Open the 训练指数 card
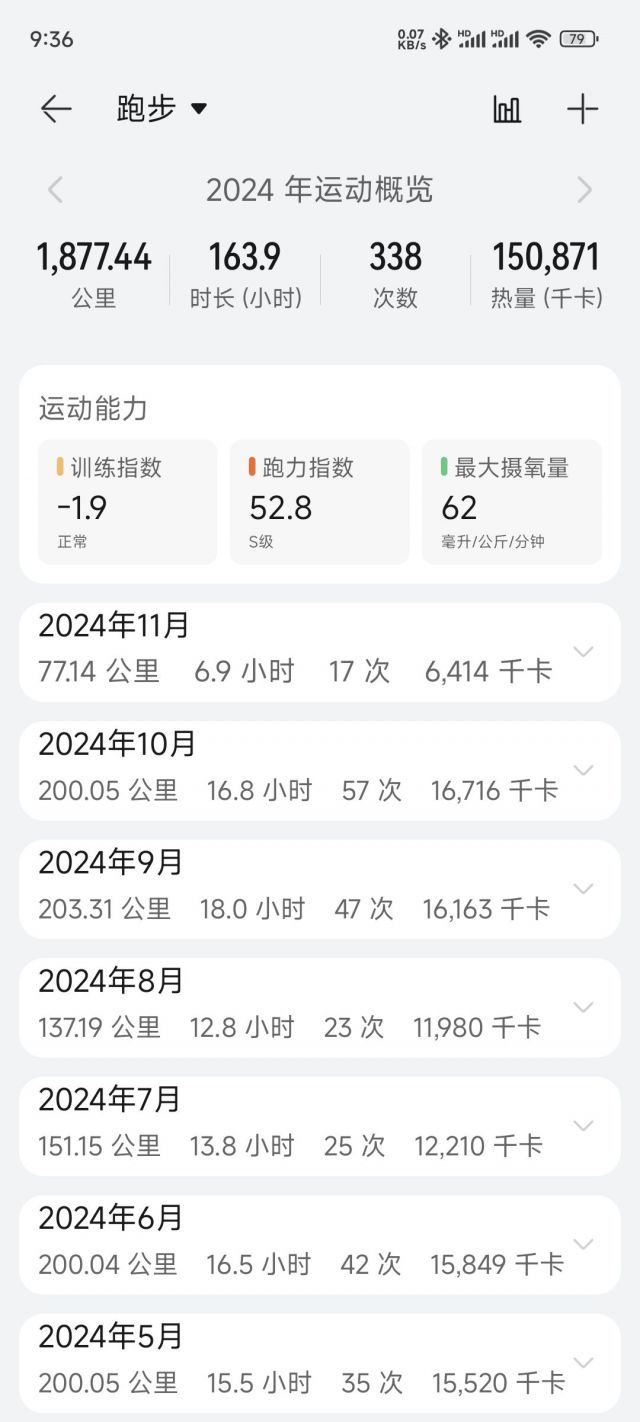 pyautogui.click(x=128, y=502)
